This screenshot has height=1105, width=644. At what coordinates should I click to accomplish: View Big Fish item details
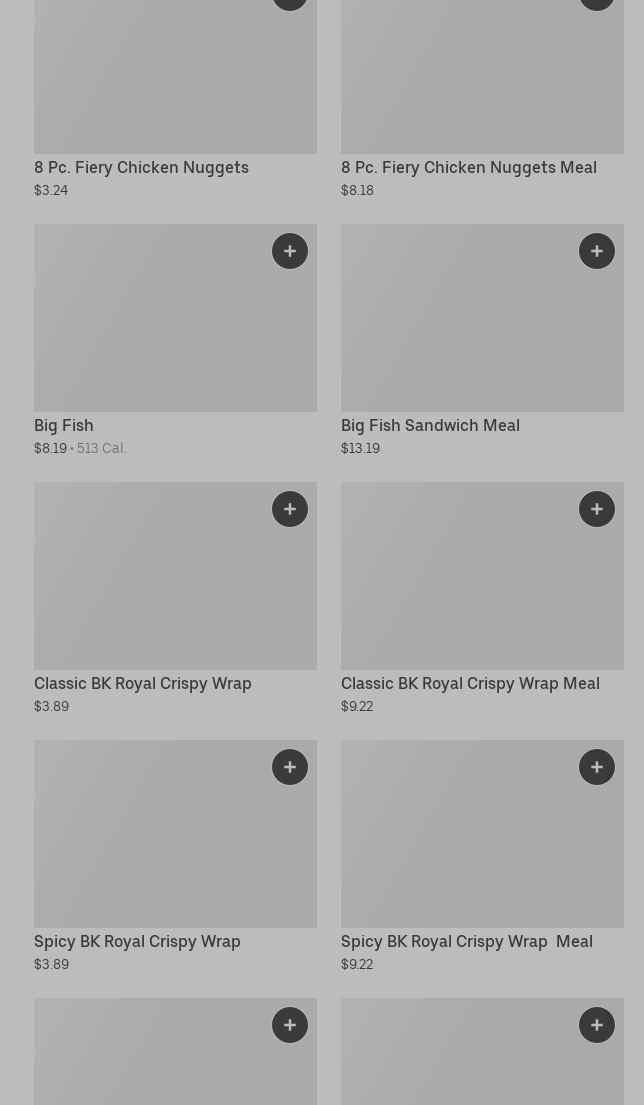point(64,425)
